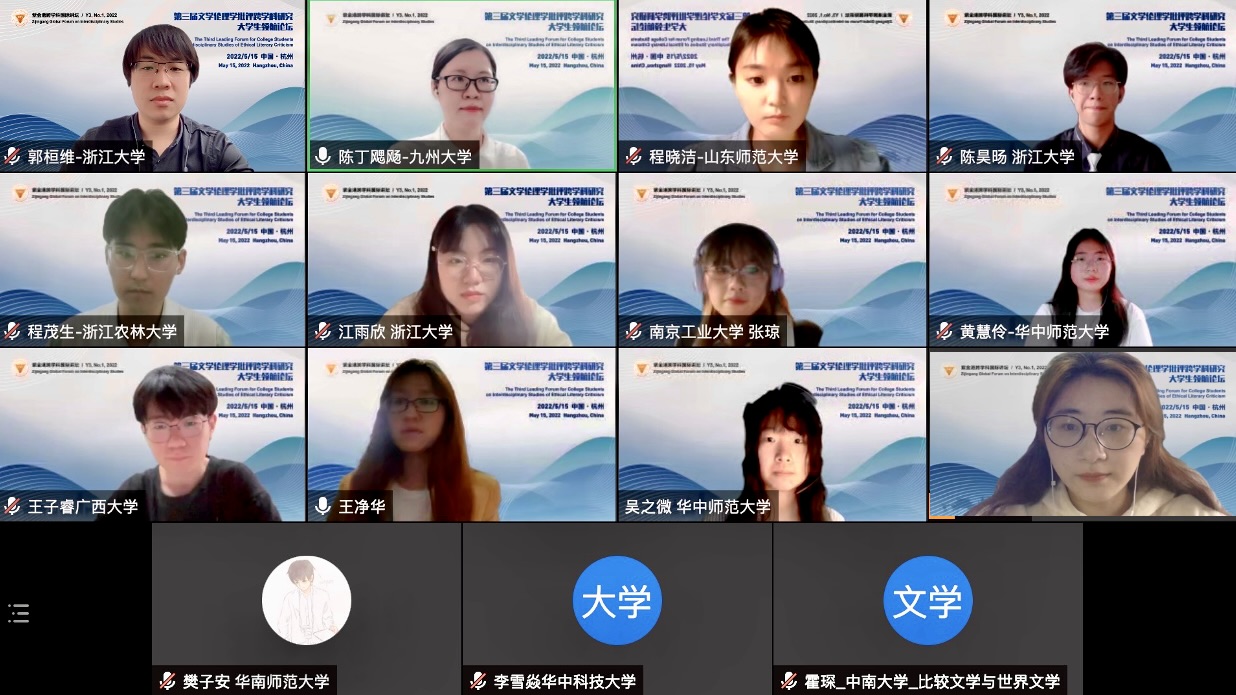Tap 南京工业大学 张琼 video tile
This screenshot has width=1236, height=695.
772,260
